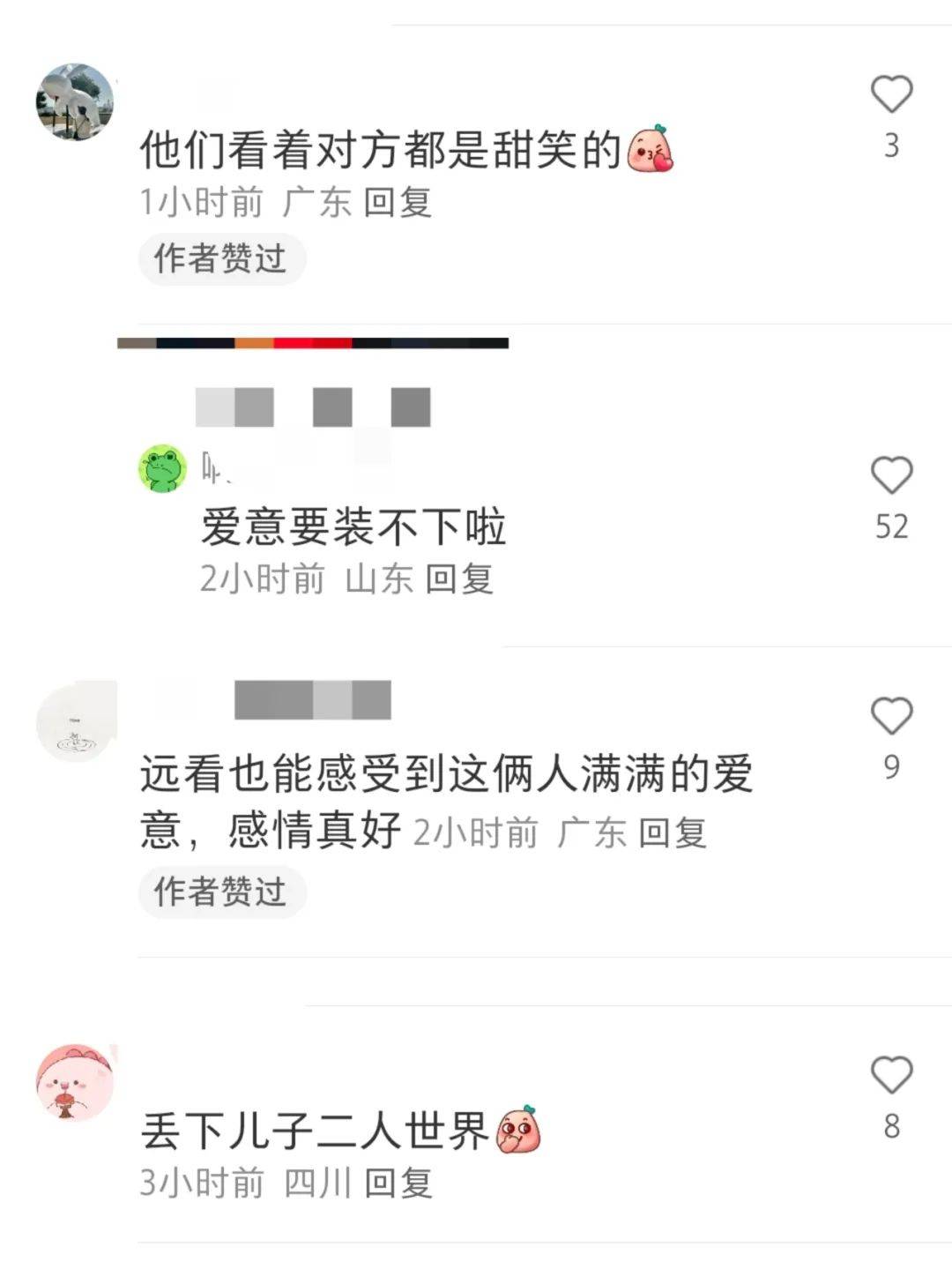The width and height of the screenshot is (952, 1269).
Task: Reply to the 丢下儿子二人世界 comment
Action: tap(398, 1183)
